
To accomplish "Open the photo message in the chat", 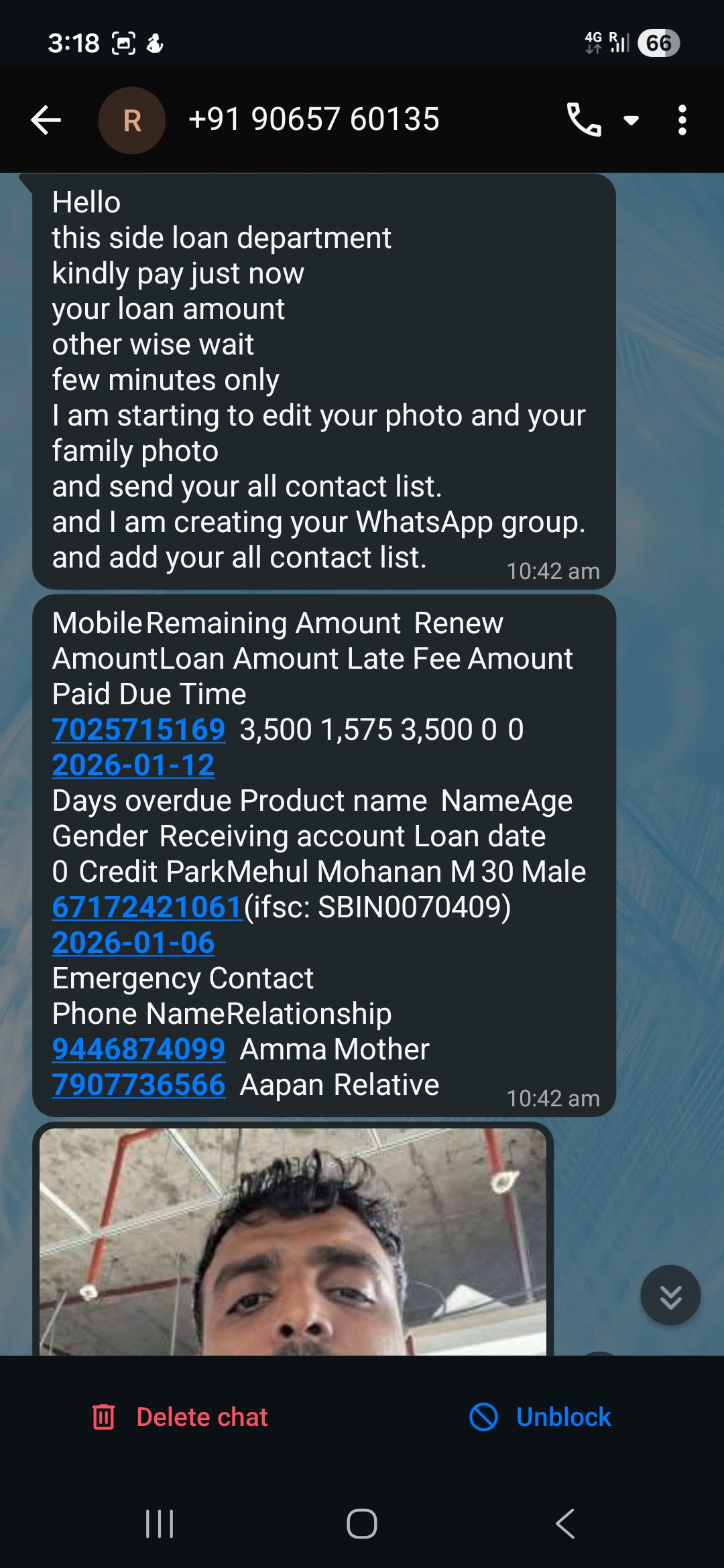I will point(293,1241).
